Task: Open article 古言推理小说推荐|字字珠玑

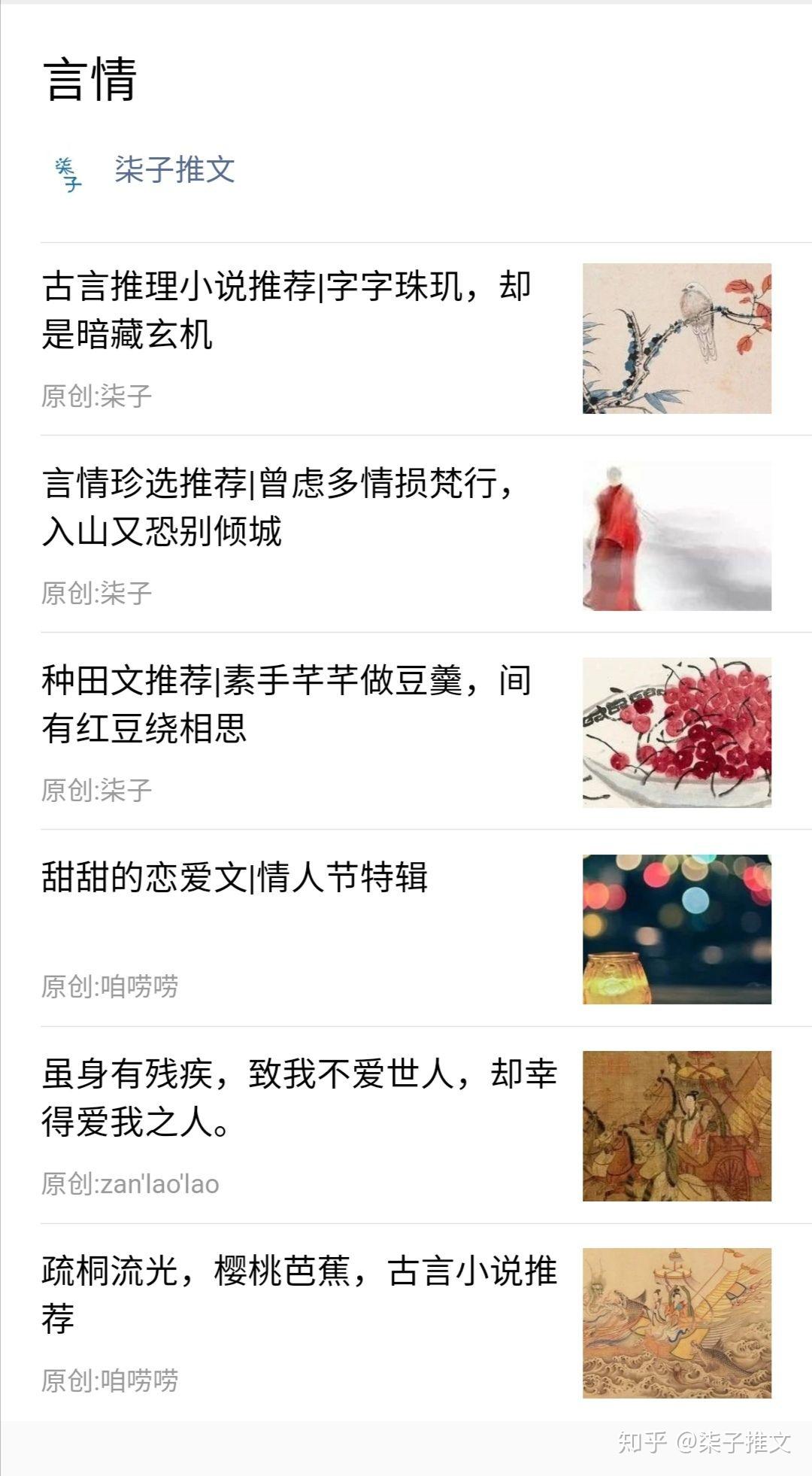Action: (287, 310)
